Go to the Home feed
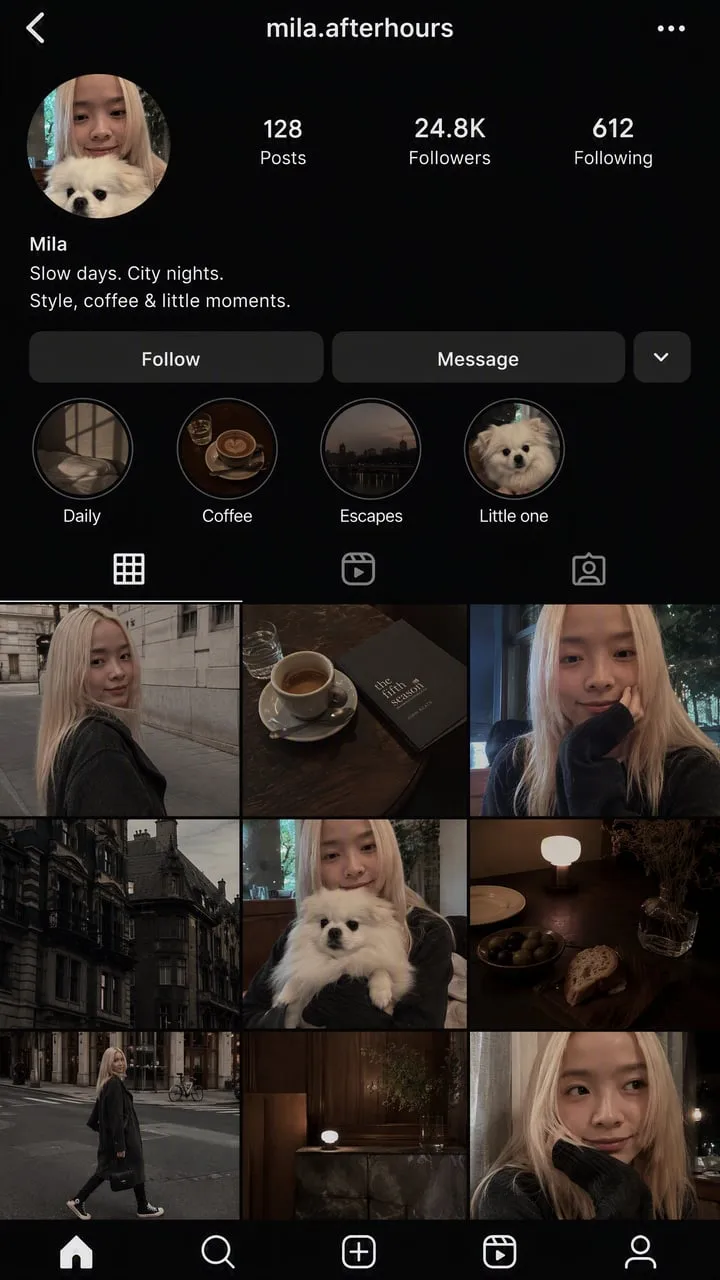Image resolution: width=720 pixels, height=1280 pixels. 76,1251
